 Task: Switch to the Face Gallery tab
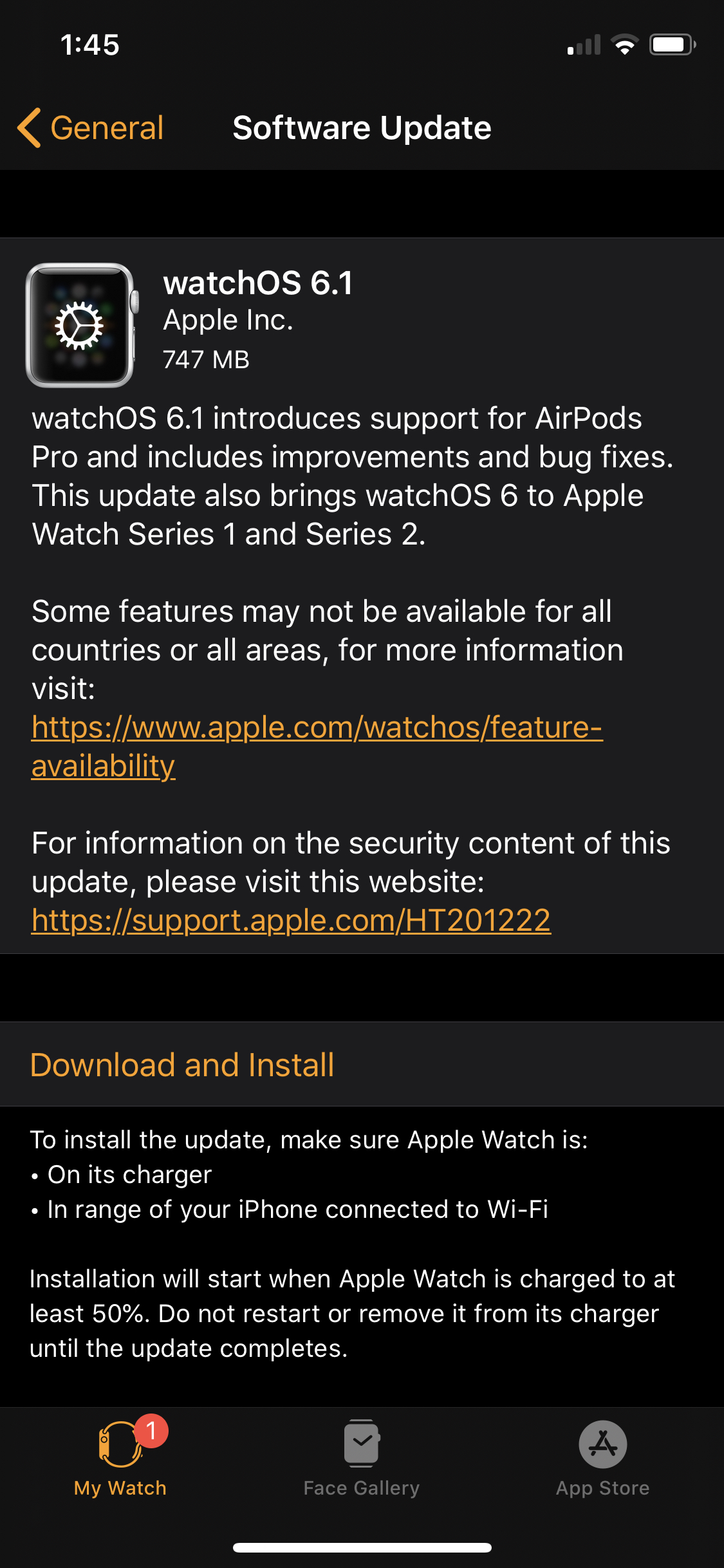click(361, 1459)
